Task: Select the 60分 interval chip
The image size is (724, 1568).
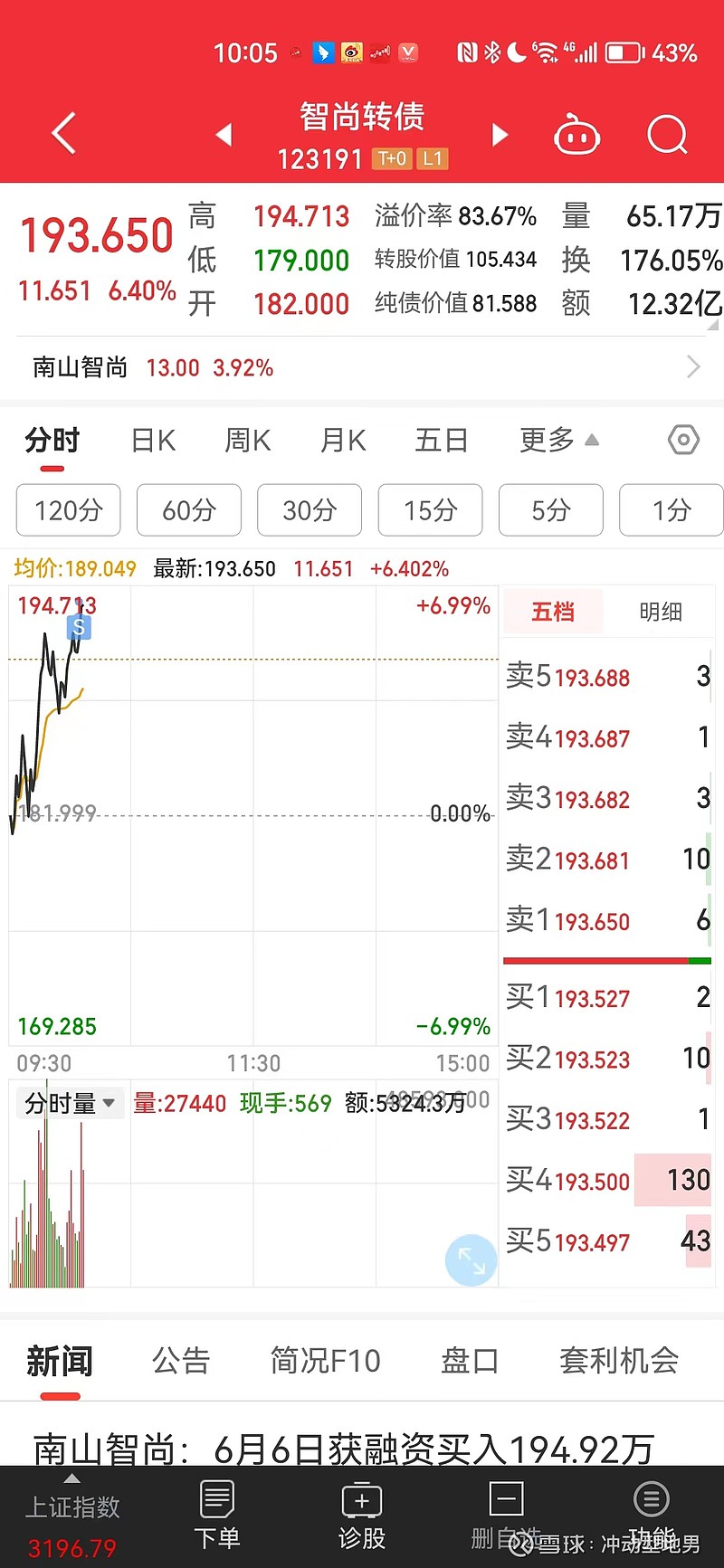Action: coord(189,510)
